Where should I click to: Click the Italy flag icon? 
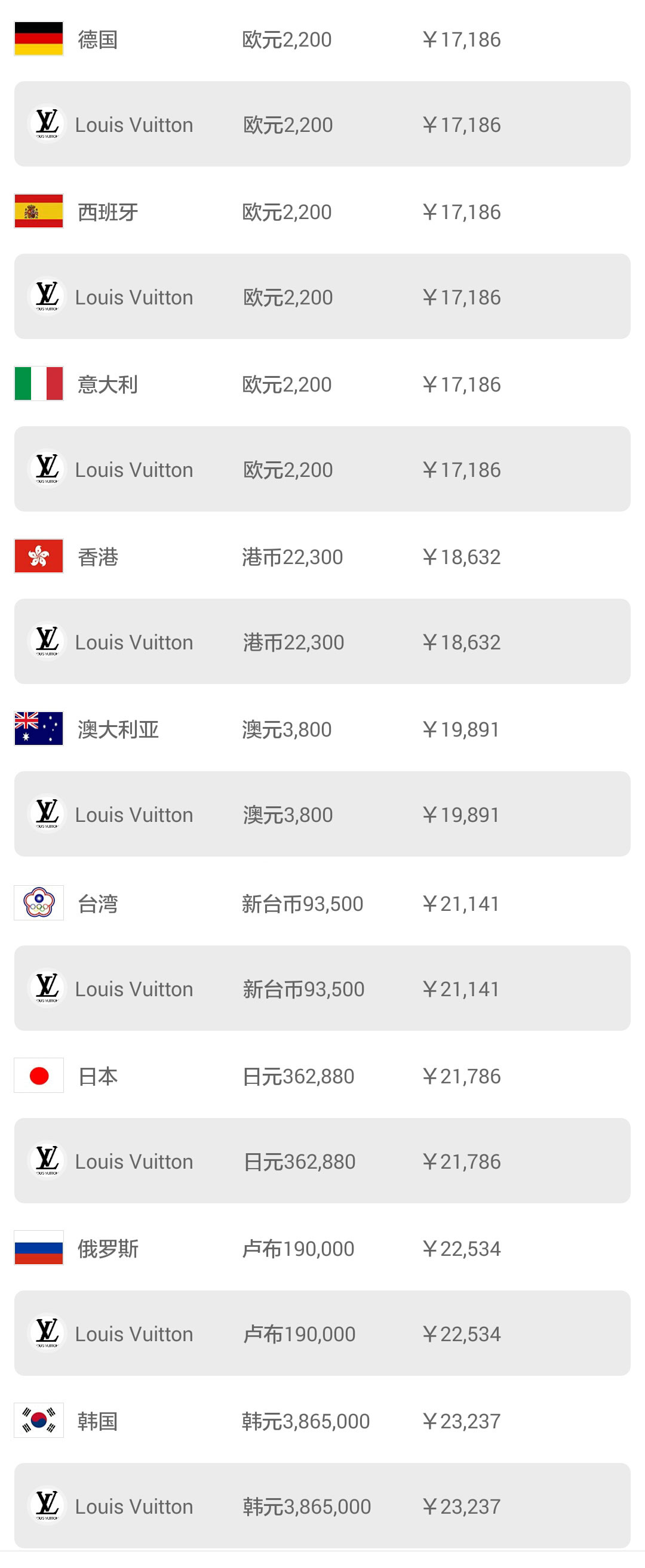click(38, 383)
